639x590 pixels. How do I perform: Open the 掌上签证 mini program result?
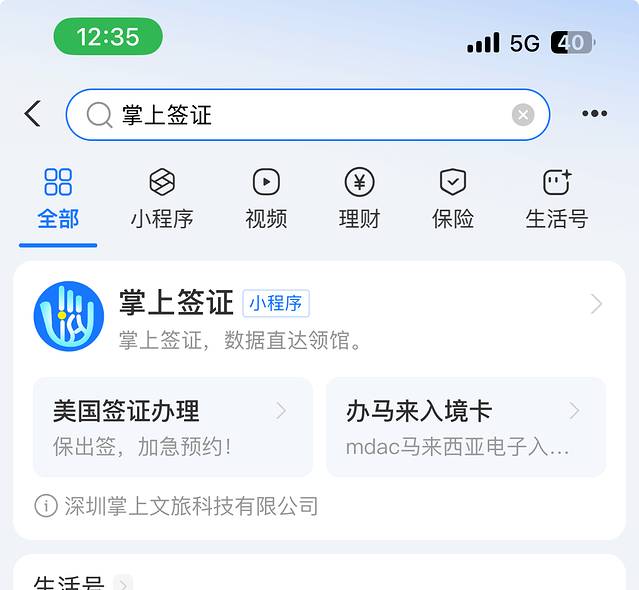[x=318, y=316]
